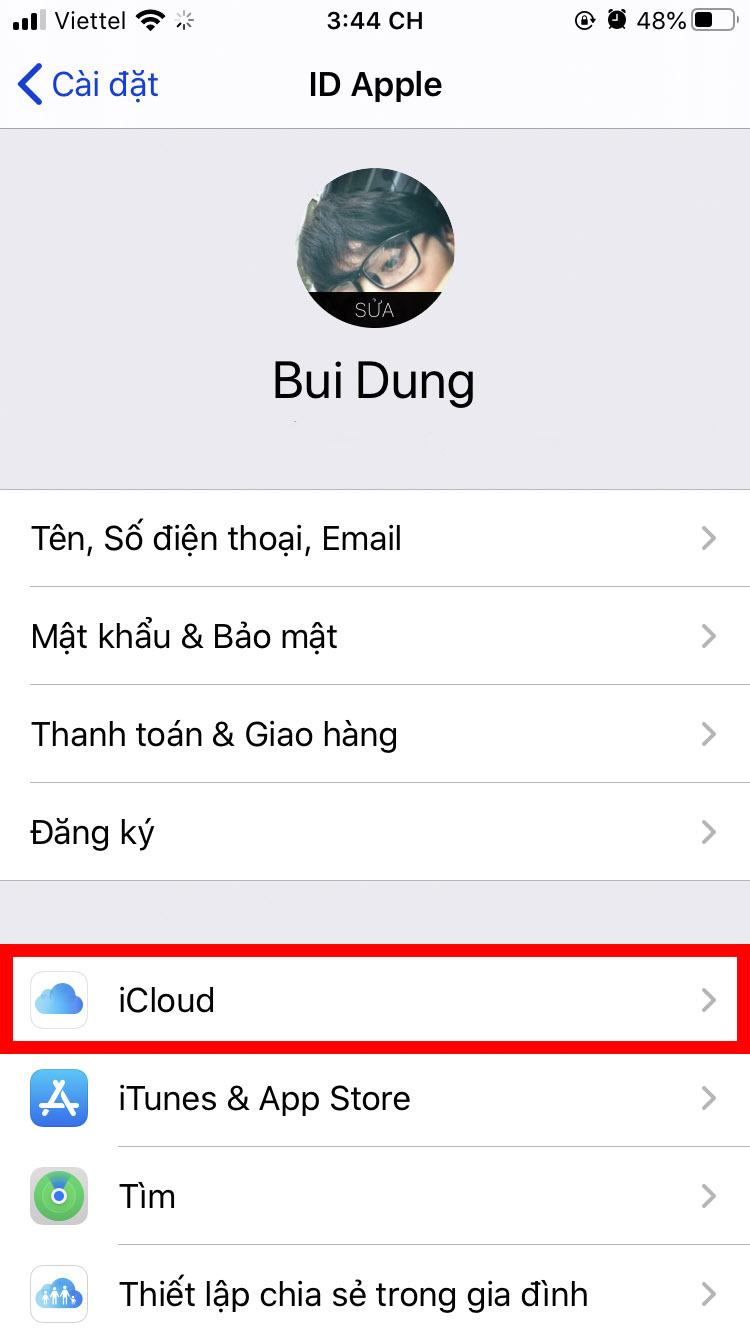The width and height of the screenshot is (750, 1334).
Task: Open Mật khẩu & Bảo mật settings
Action: pos(375,637)
